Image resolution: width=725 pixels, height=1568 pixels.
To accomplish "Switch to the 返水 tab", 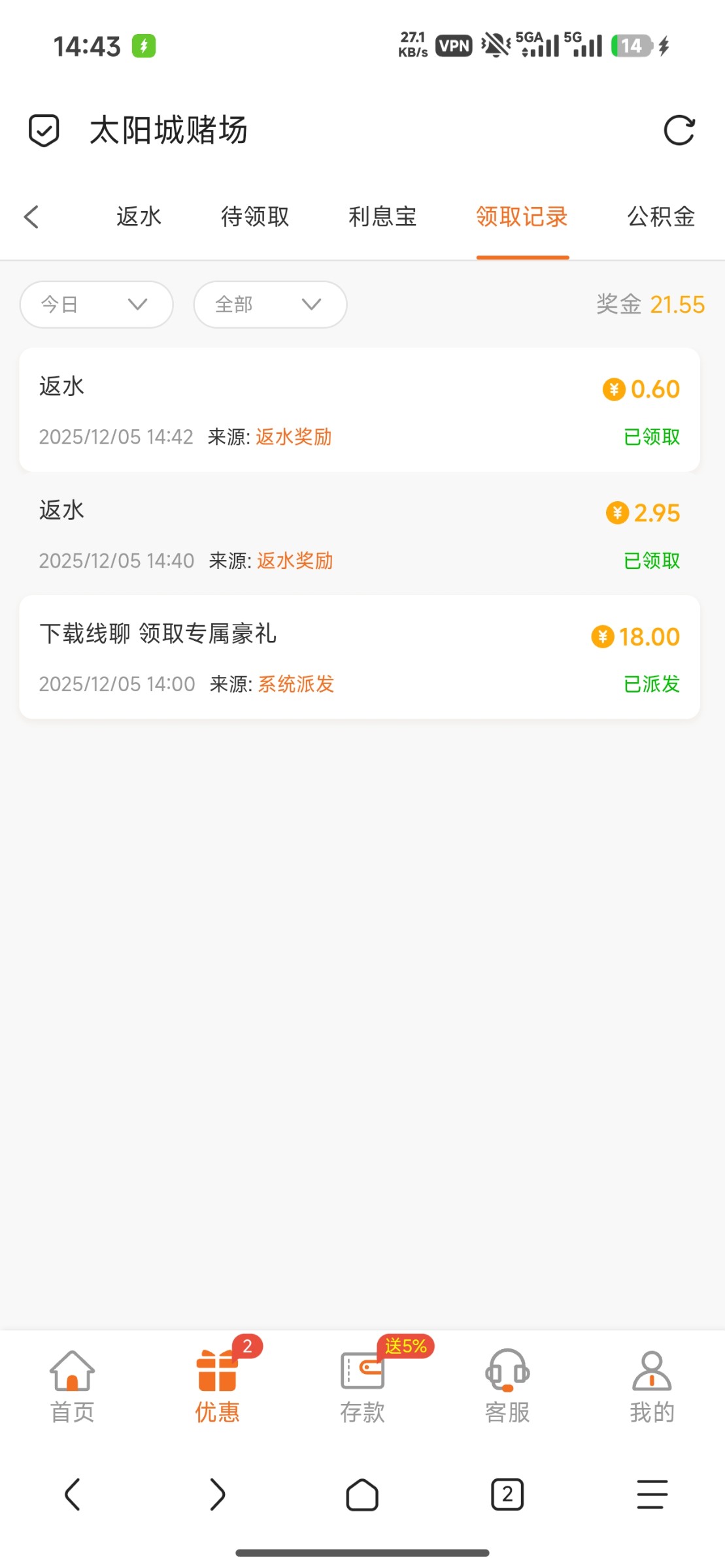I will 139,217.
